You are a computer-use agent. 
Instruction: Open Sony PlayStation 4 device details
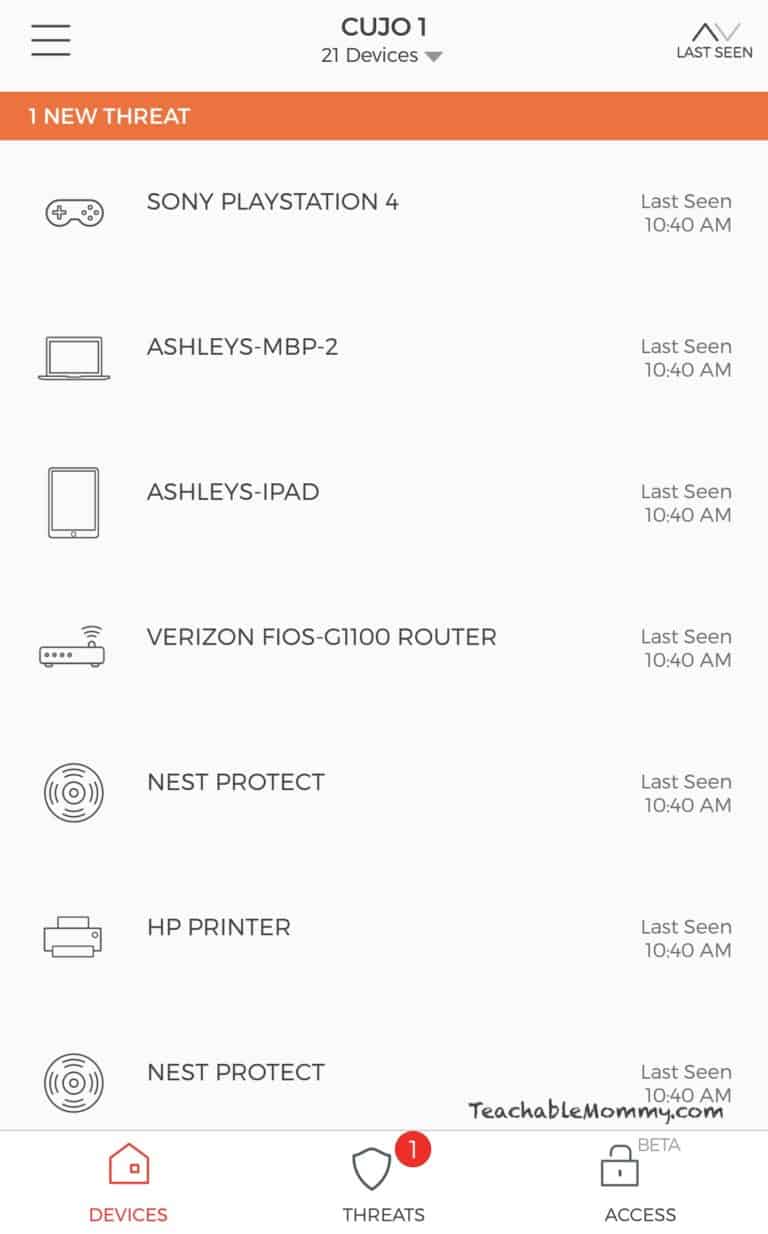pos(384,213)
